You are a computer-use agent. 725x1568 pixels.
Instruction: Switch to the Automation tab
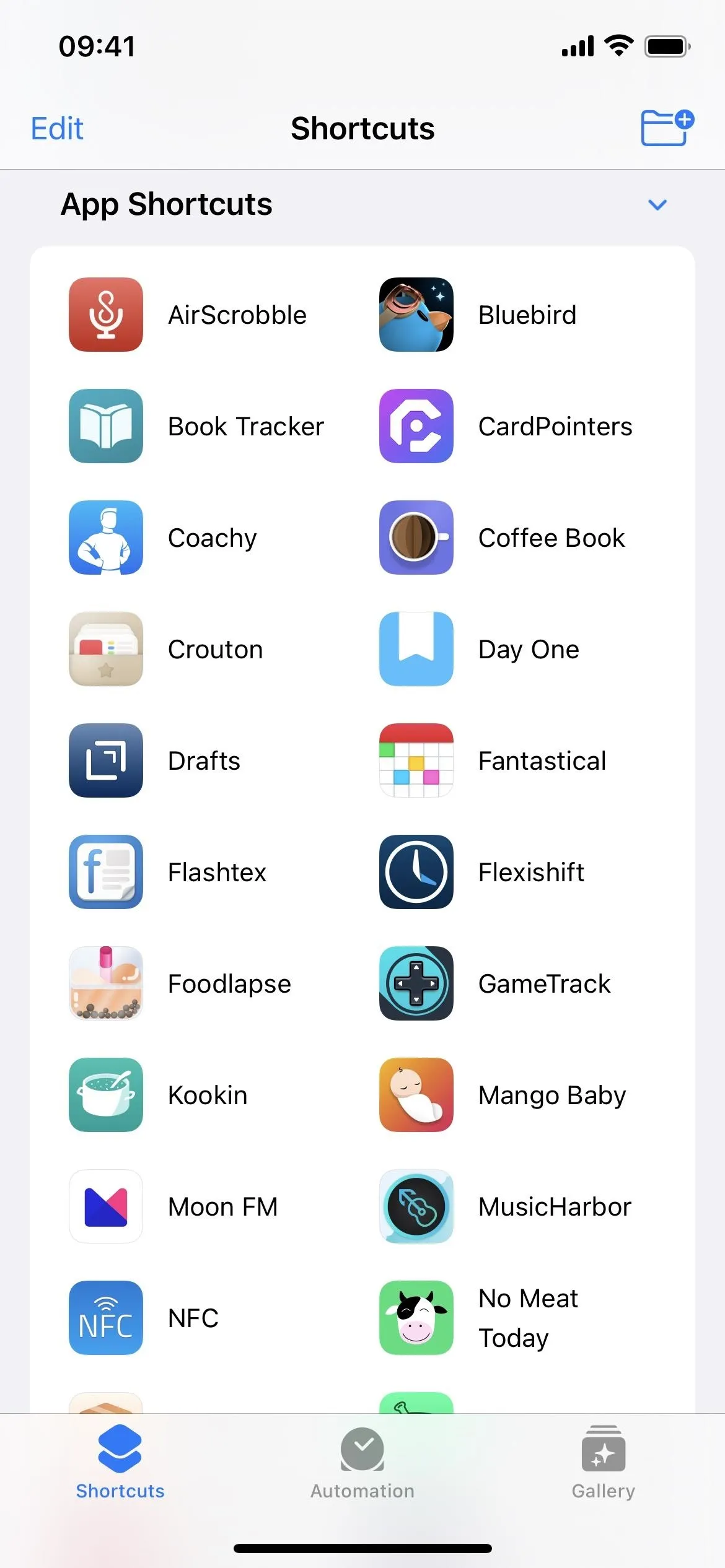[362, 1464]
